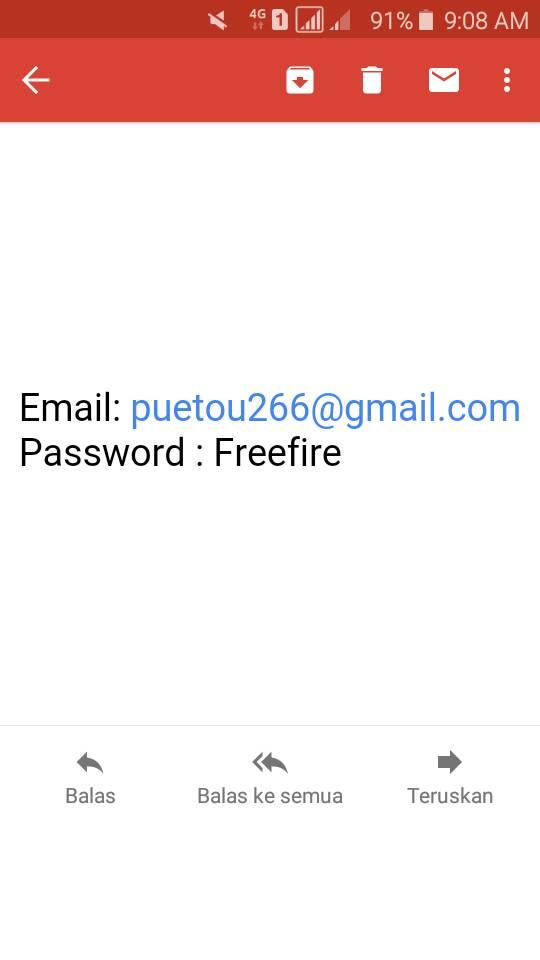
Task: Choose Balas ke semua
Action: point(270,778)
